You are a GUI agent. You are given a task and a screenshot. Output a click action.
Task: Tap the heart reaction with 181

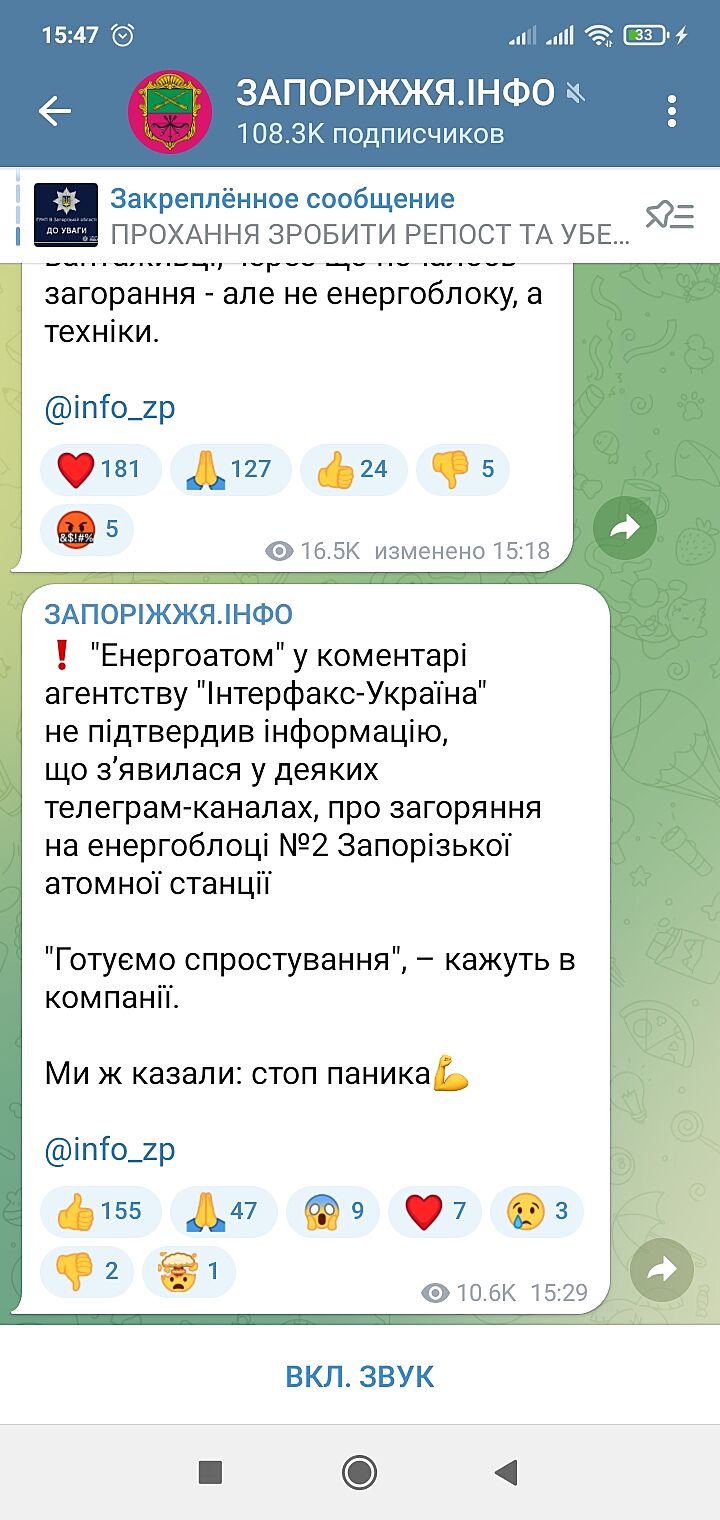tap(100, 469)
